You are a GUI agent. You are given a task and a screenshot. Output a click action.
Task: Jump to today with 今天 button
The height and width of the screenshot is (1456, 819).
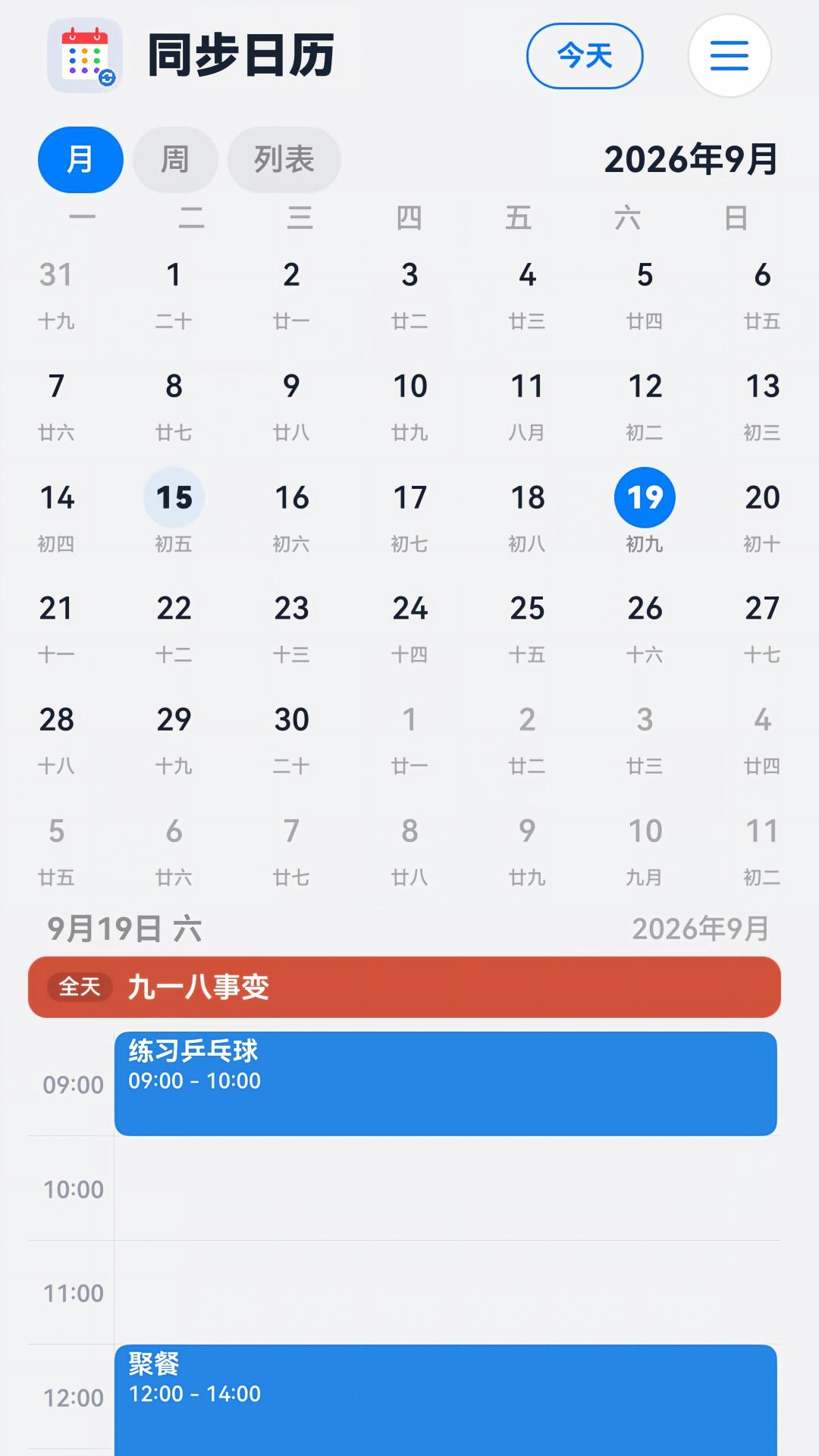pyautogui.click(x=585, y=56)
